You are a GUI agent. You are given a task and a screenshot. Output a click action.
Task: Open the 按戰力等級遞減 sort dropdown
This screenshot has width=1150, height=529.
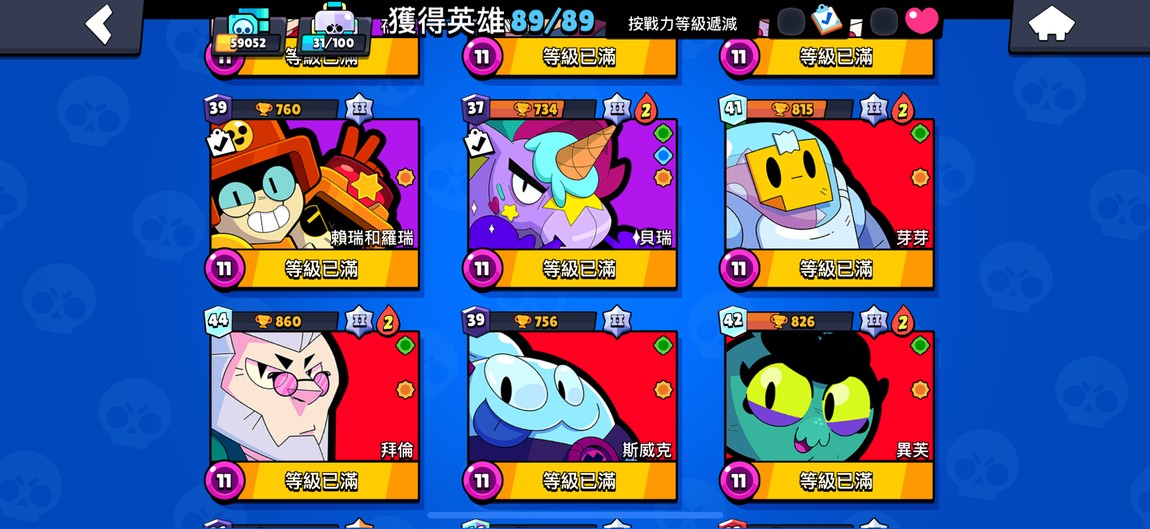click(x=683, y=23)
